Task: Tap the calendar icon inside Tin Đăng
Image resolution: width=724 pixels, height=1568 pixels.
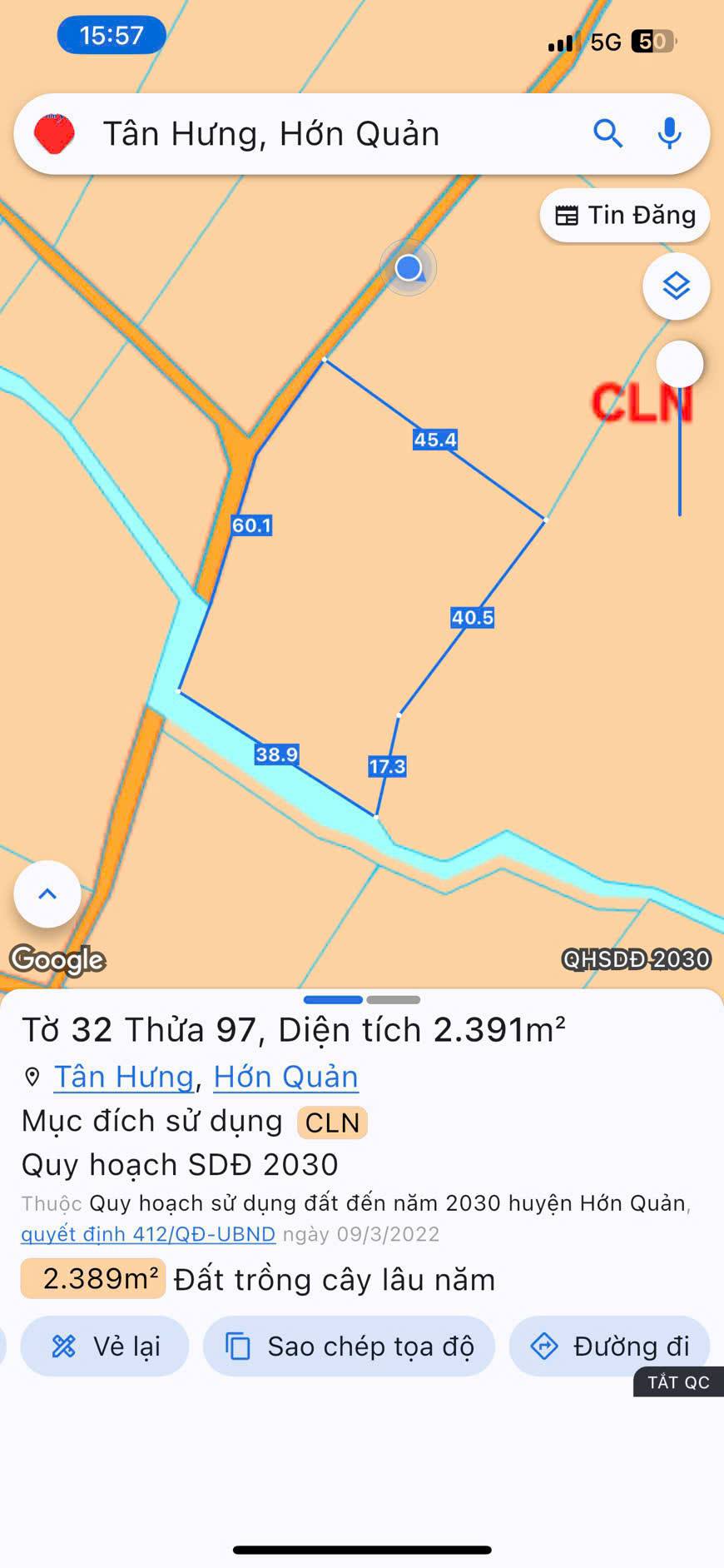Action: point(568,215)
